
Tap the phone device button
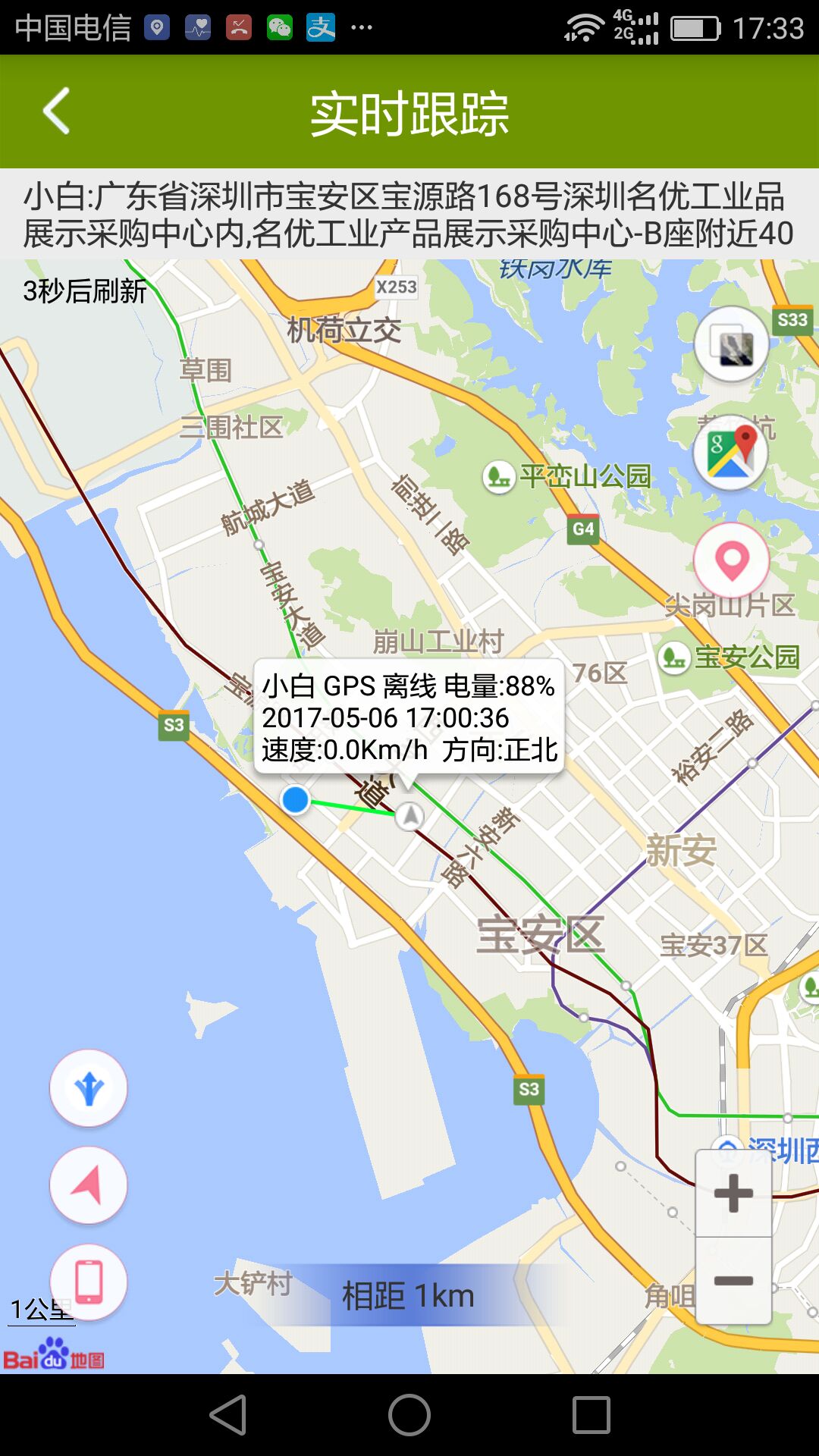pos(89,1282)
